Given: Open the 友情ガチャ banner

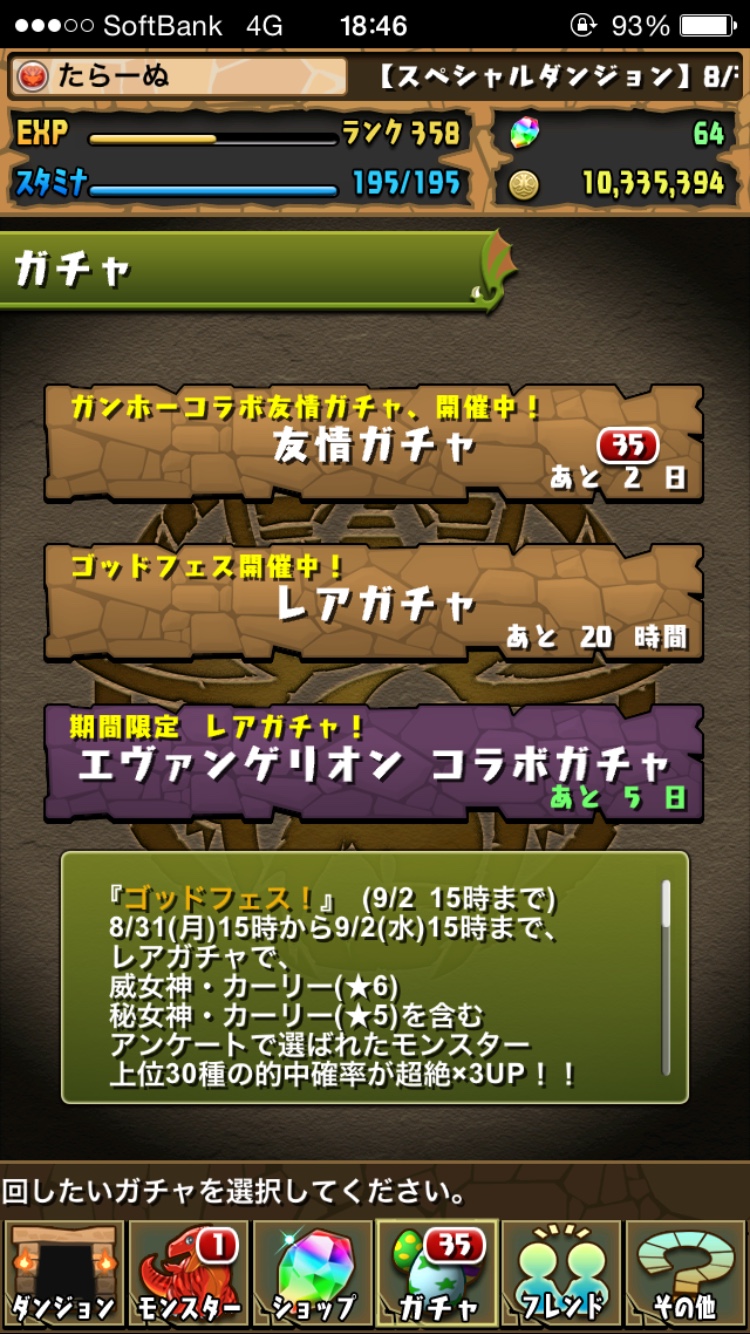Looking at the screenshot, I should click(373, 443).
